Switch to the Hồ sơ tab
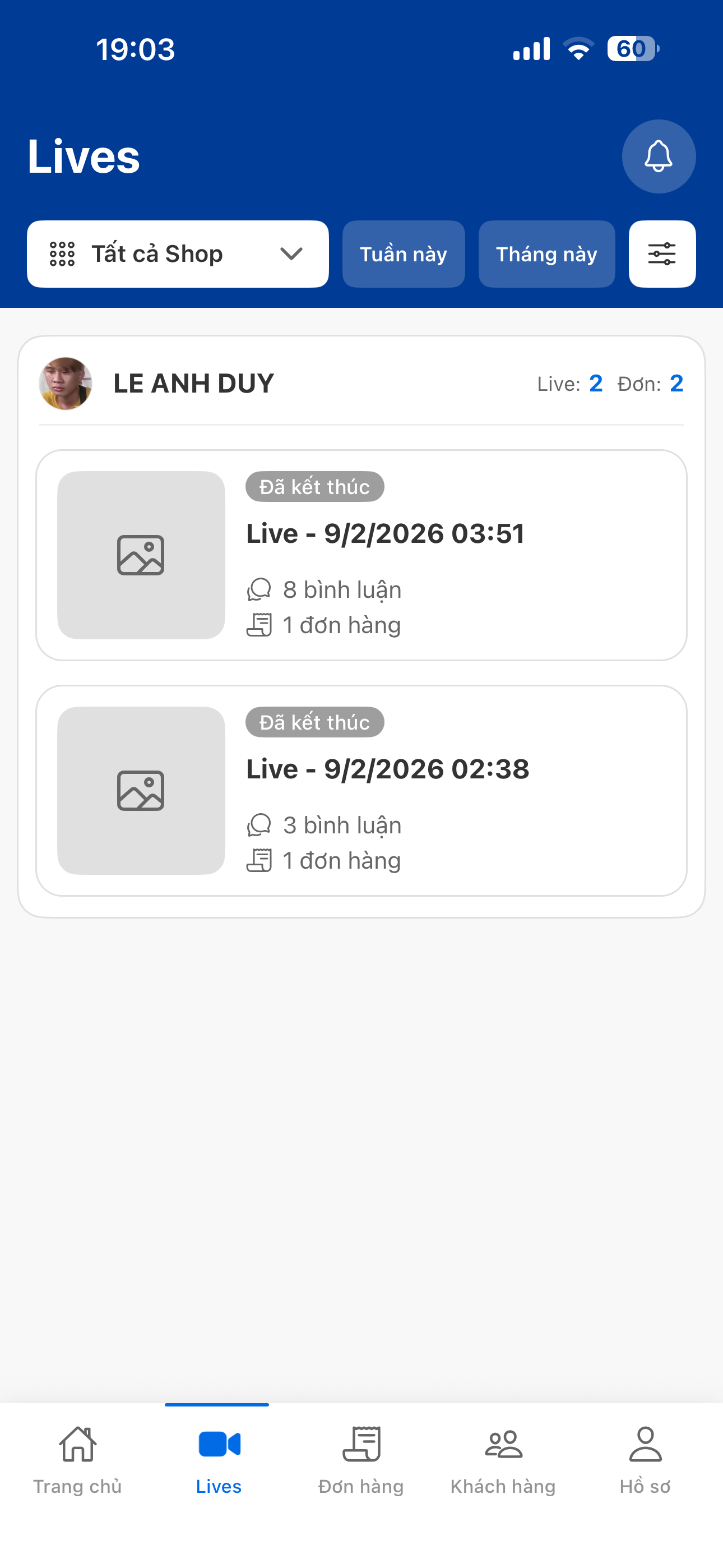Screen dimensions: 723x1568 645,1459
